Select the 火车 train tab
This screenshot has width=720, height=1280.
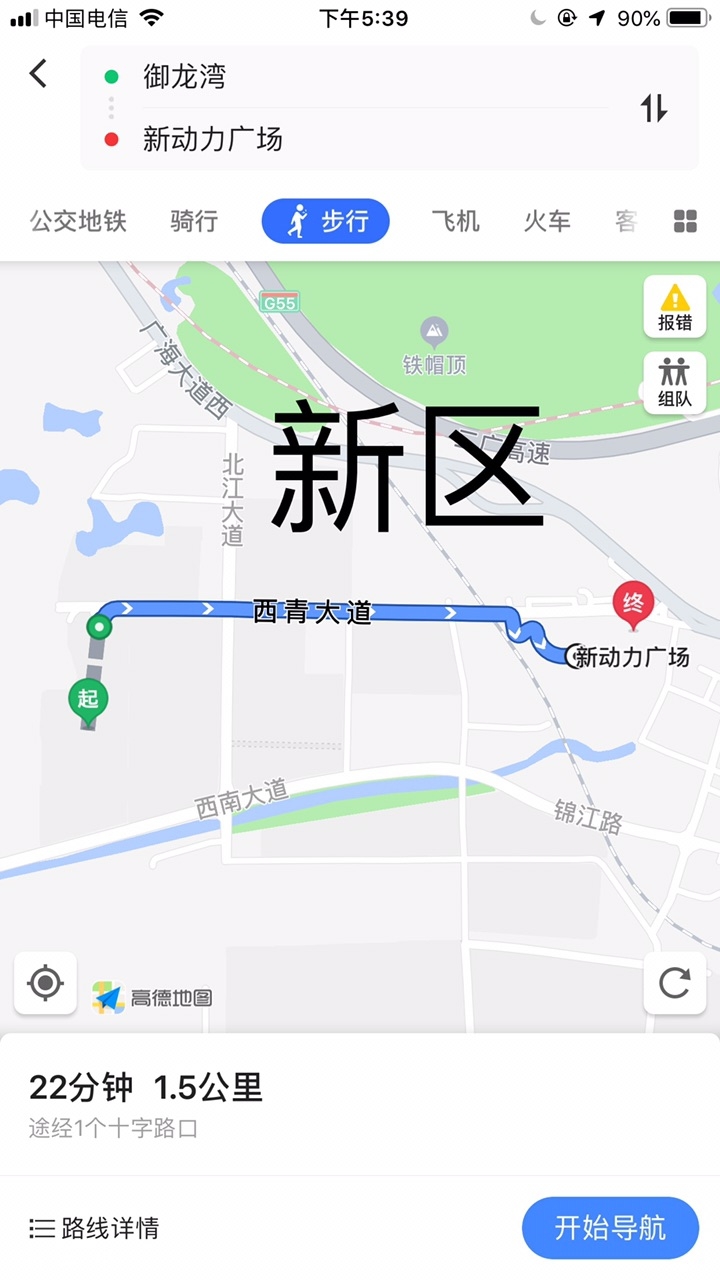point(547,221)
